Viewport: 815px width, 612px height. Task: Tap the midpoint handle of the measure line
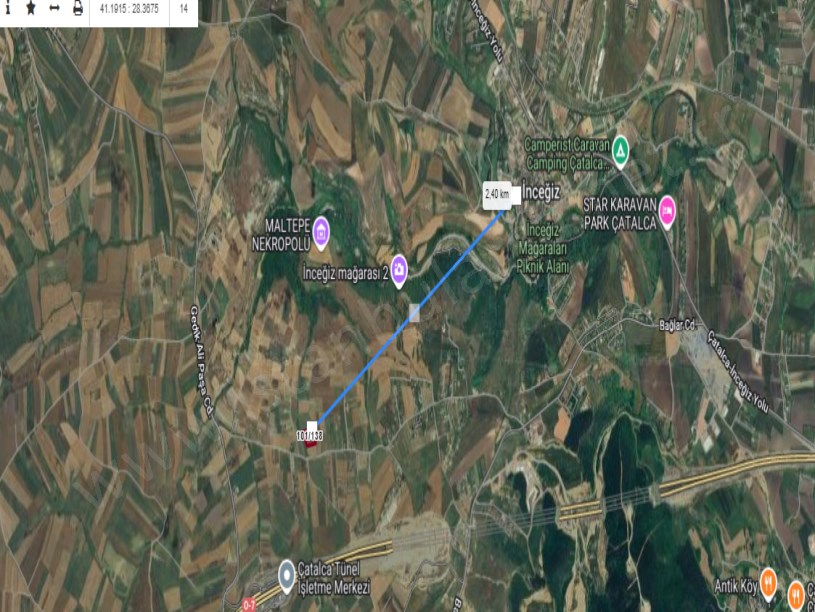coord(414,313)
